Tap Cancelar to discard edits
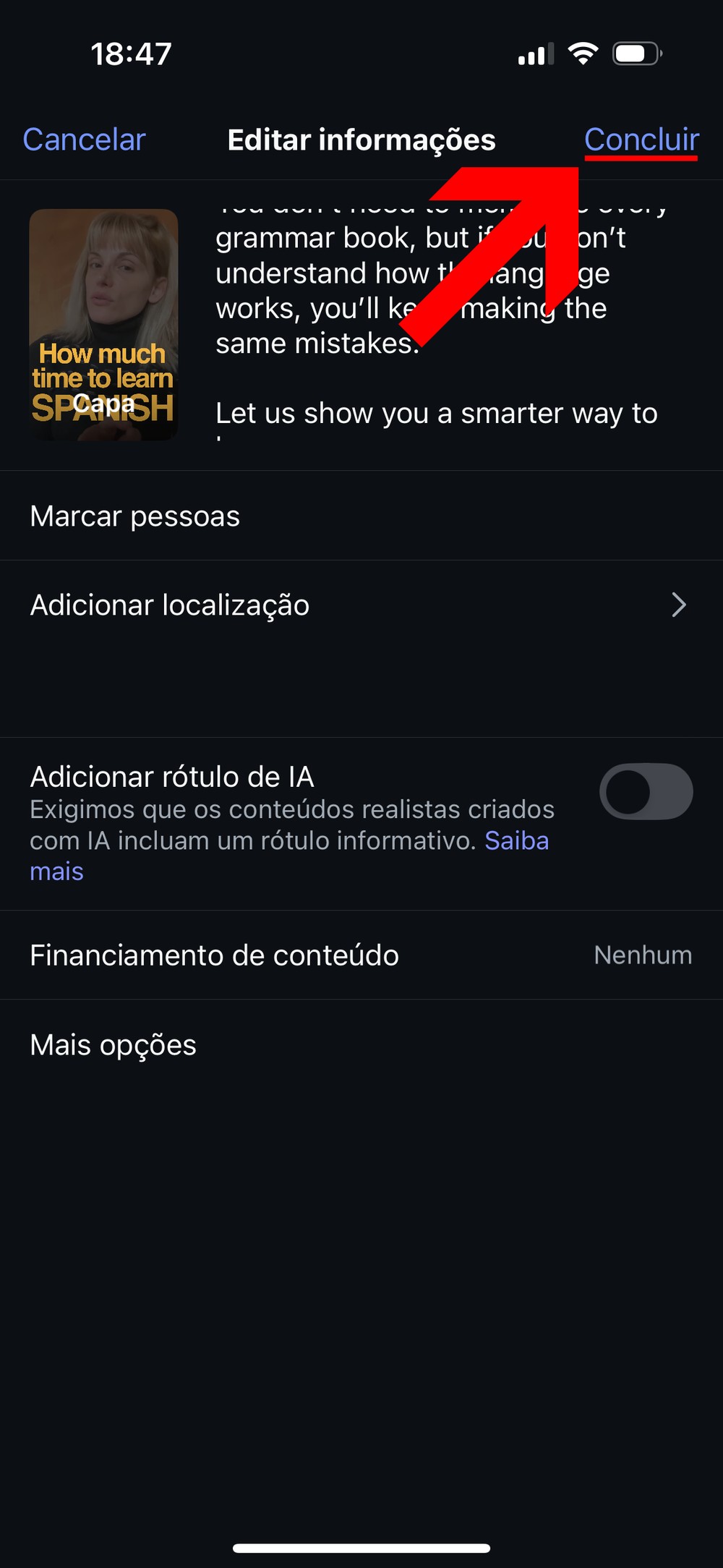723x1568 pixels. [84, 140]
